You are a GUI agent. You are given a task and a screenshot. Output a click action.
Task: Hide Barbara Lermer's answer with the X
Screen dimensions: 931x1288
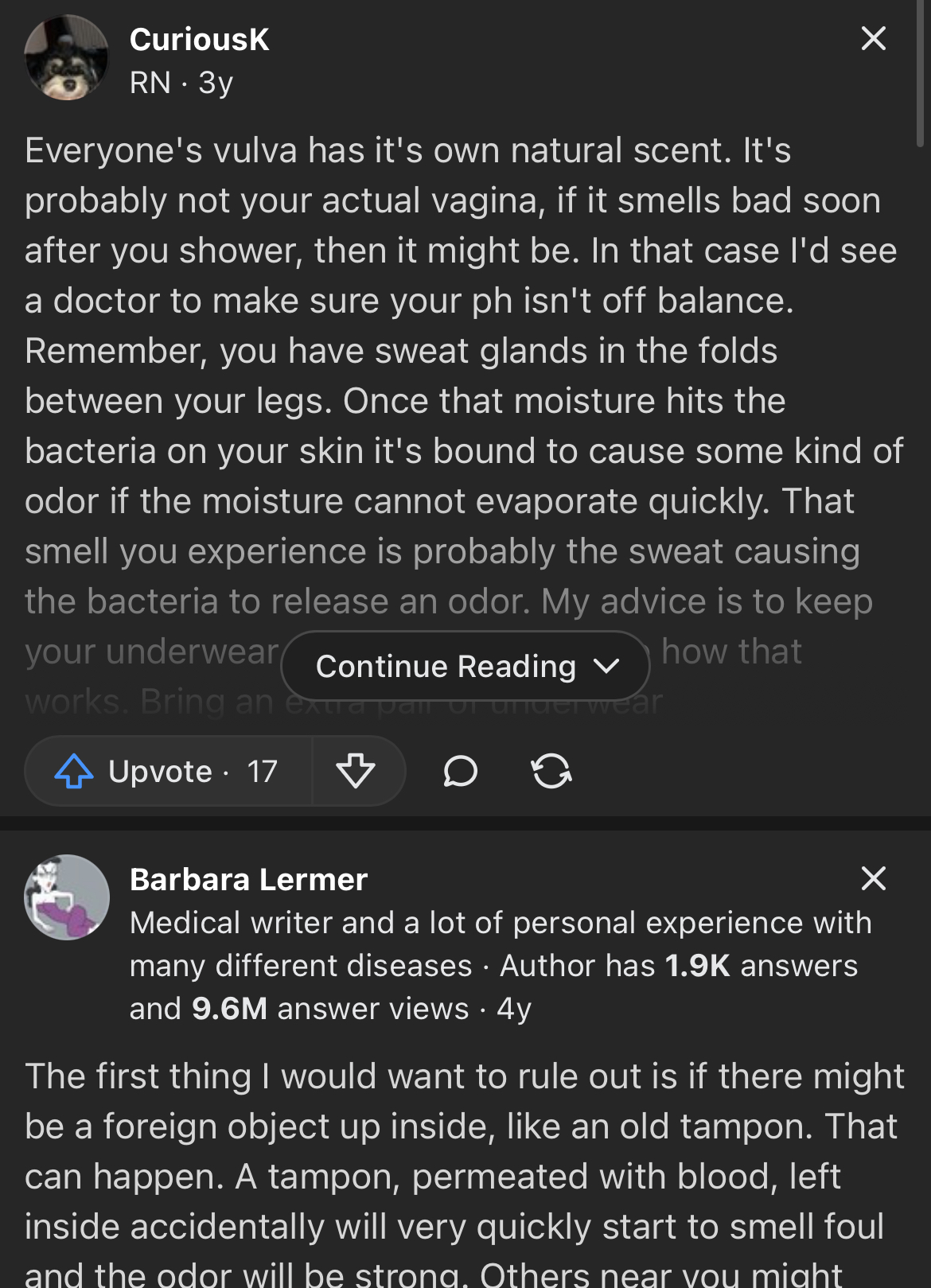[x=873, y=878]
